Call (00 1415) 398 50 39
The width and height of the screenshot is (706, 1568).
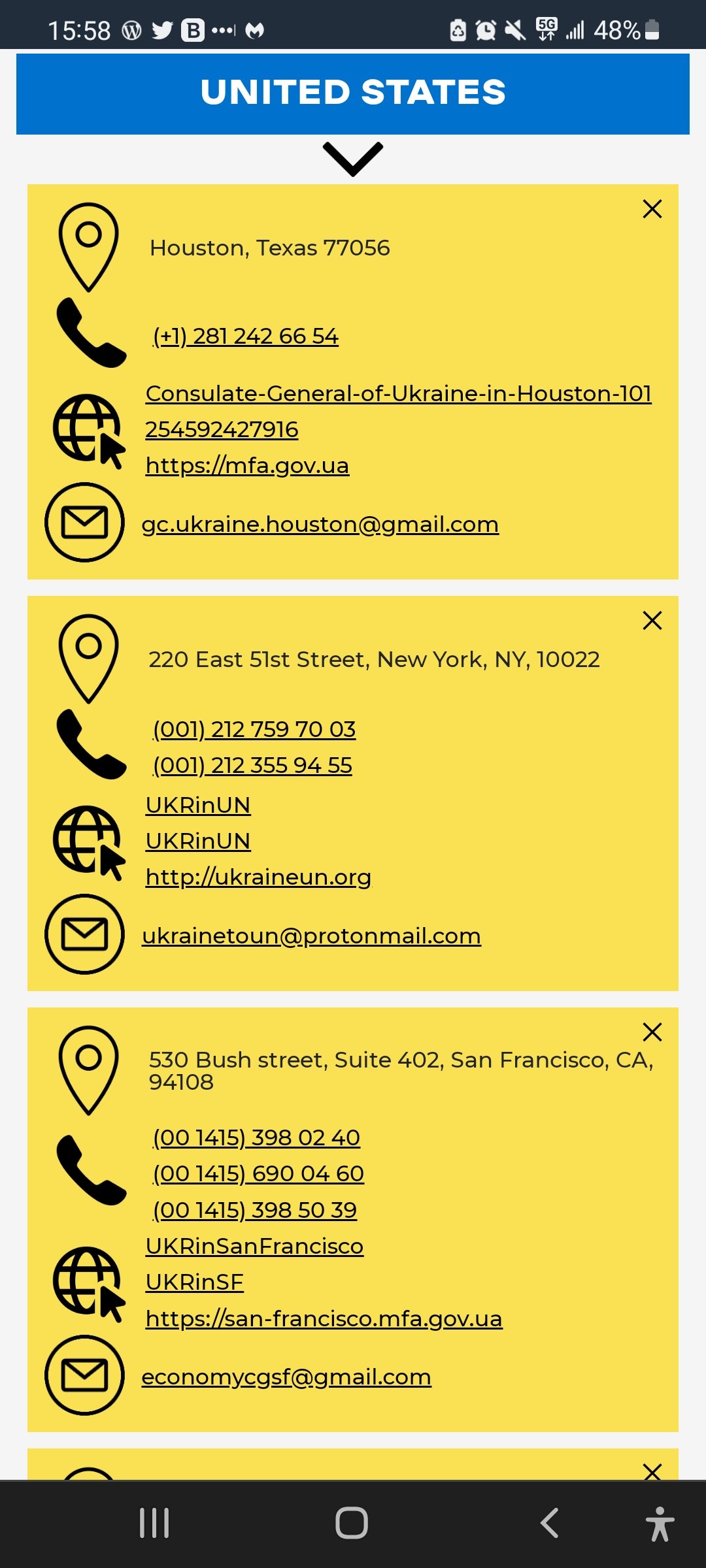(254, 1210)
